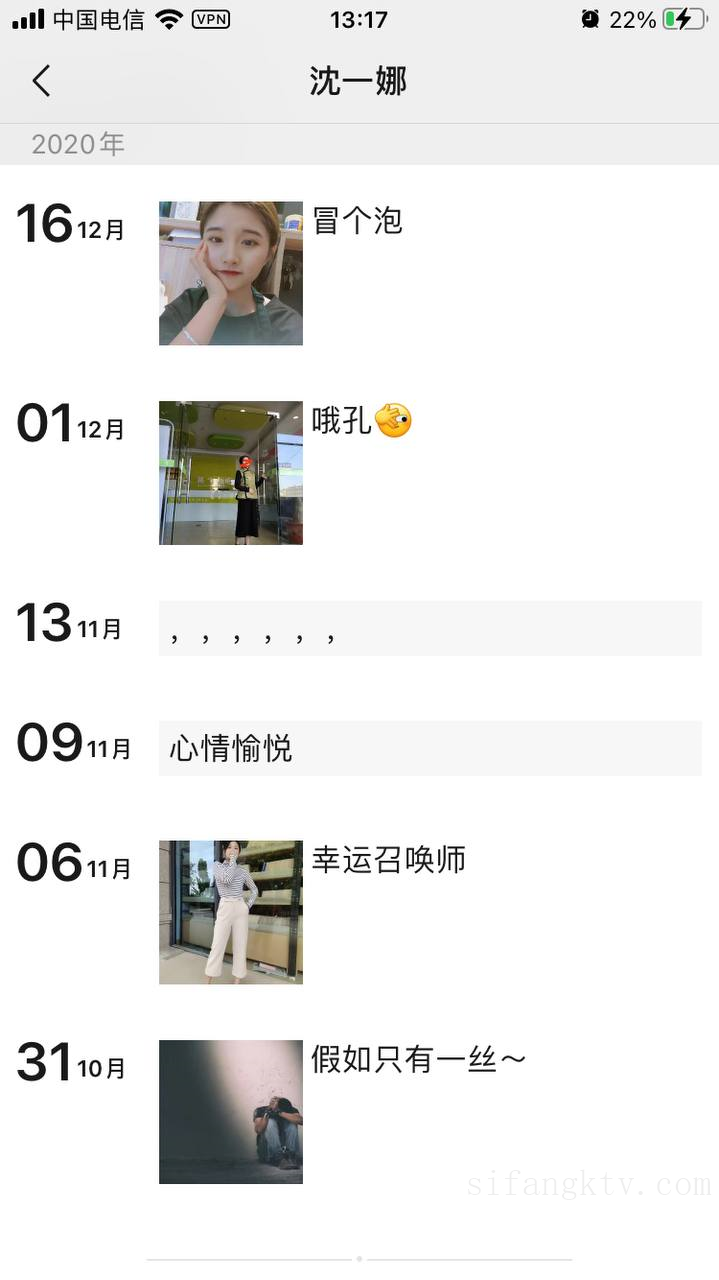
Task: Open the 冒个泡 post photo
Action: [230, 273]
